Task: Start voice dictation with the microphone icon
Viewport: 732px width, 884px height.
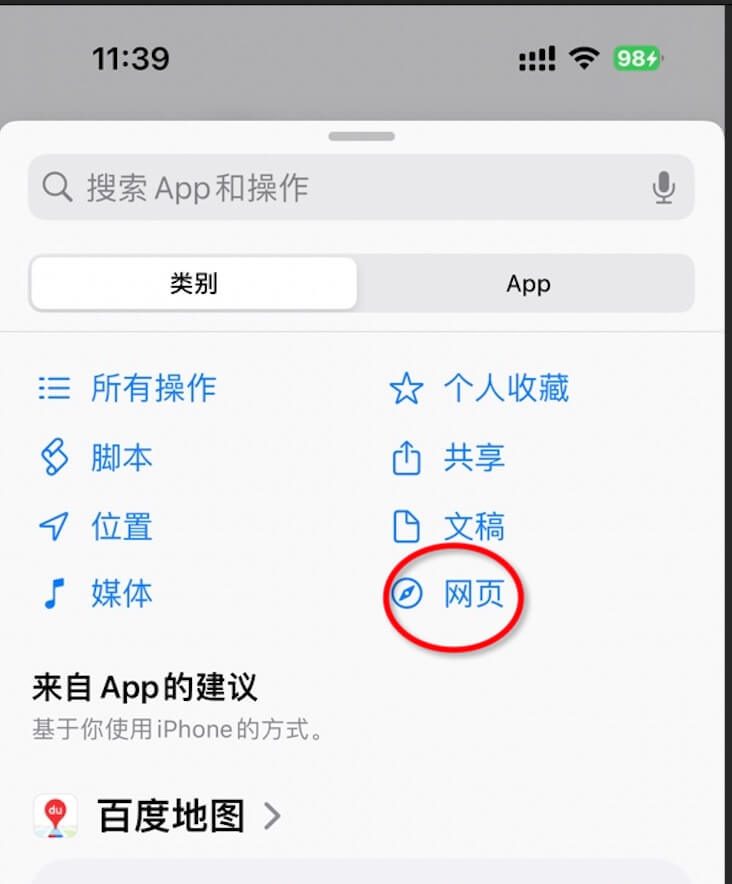Action: pos(663,188)
